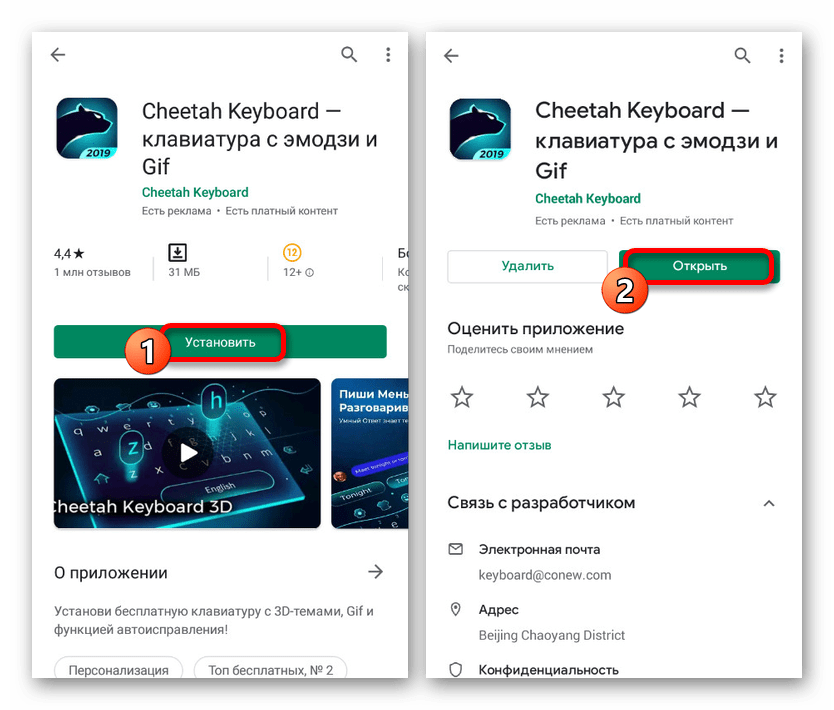Open the О приложении section arrow
This screenshot has height=710, width=834.
point(375,572)
